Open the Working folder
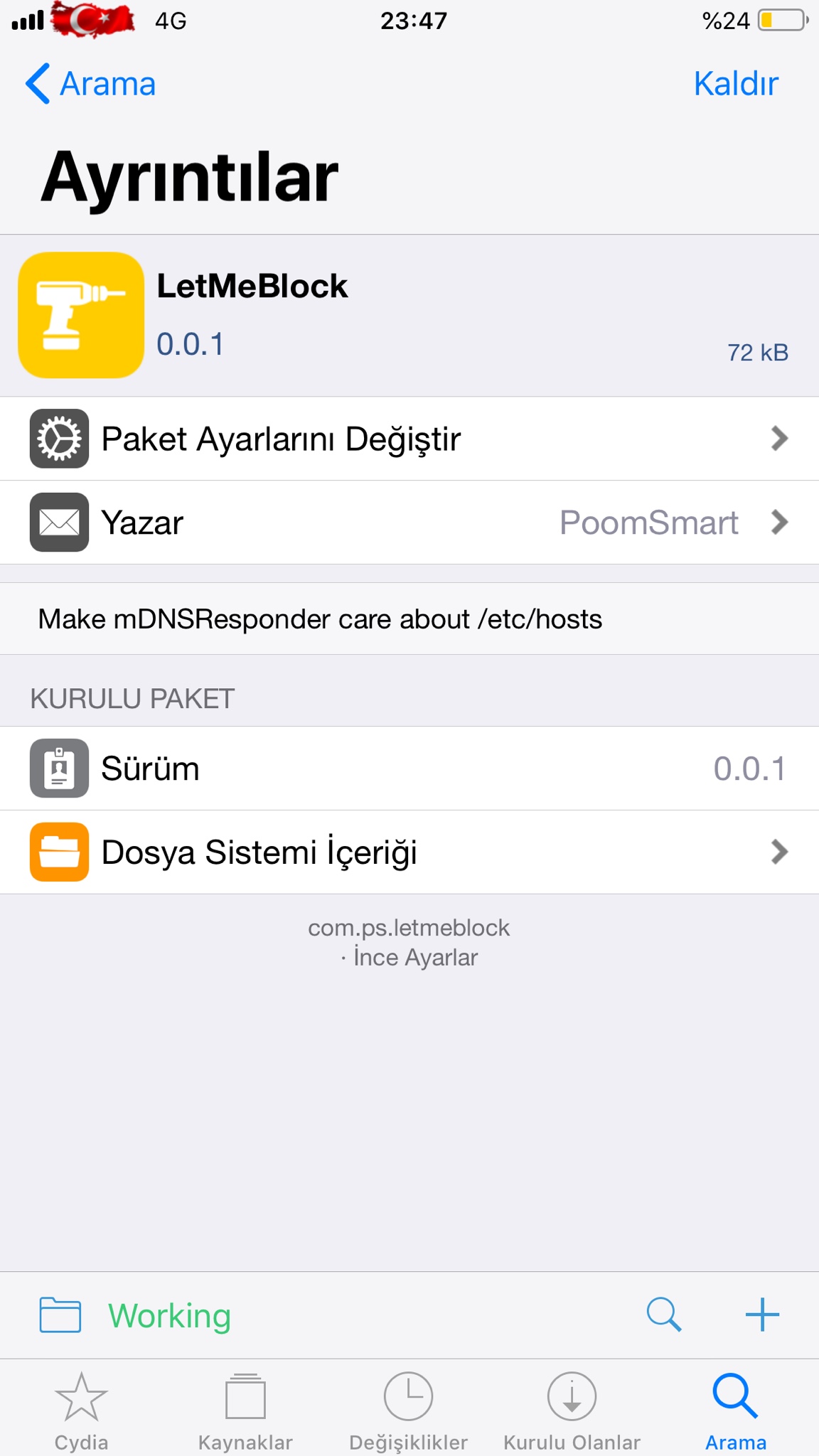 (x=135, y=1315)
